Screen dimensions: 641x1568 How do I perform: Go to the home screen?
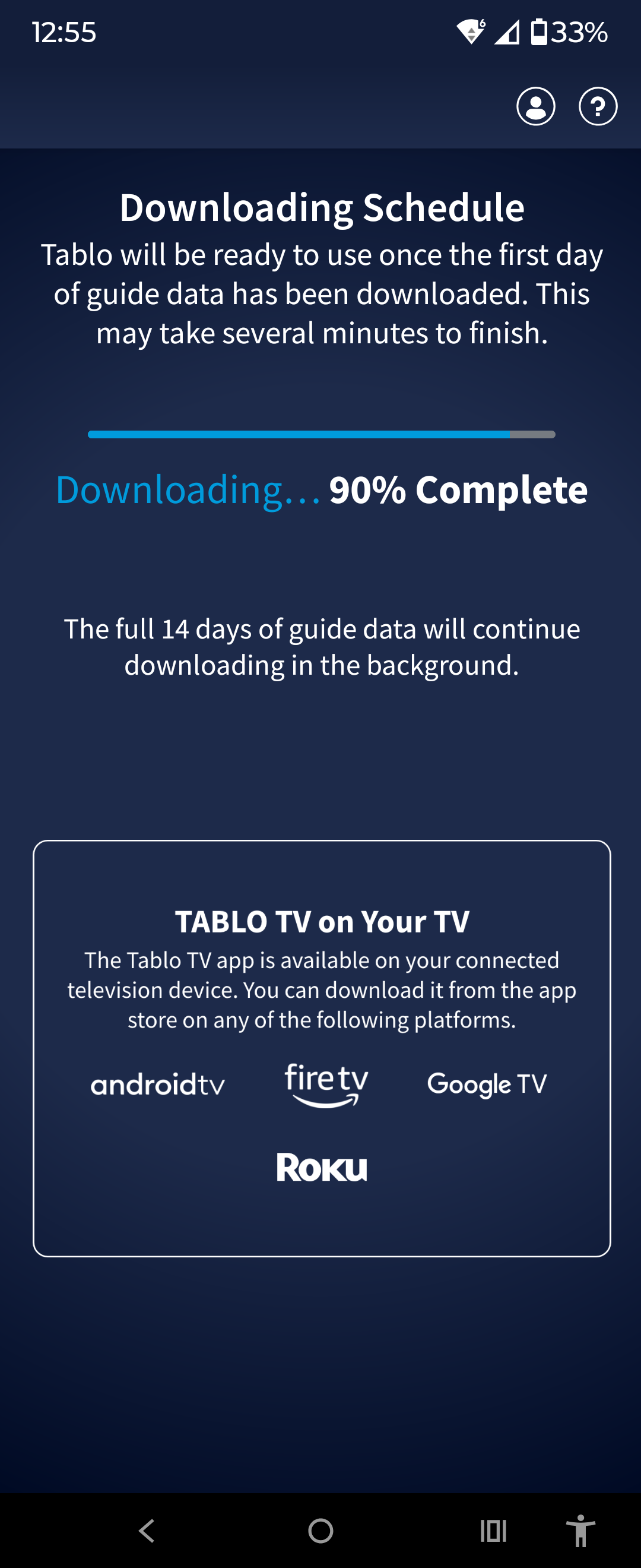(x=320, y=1529)
